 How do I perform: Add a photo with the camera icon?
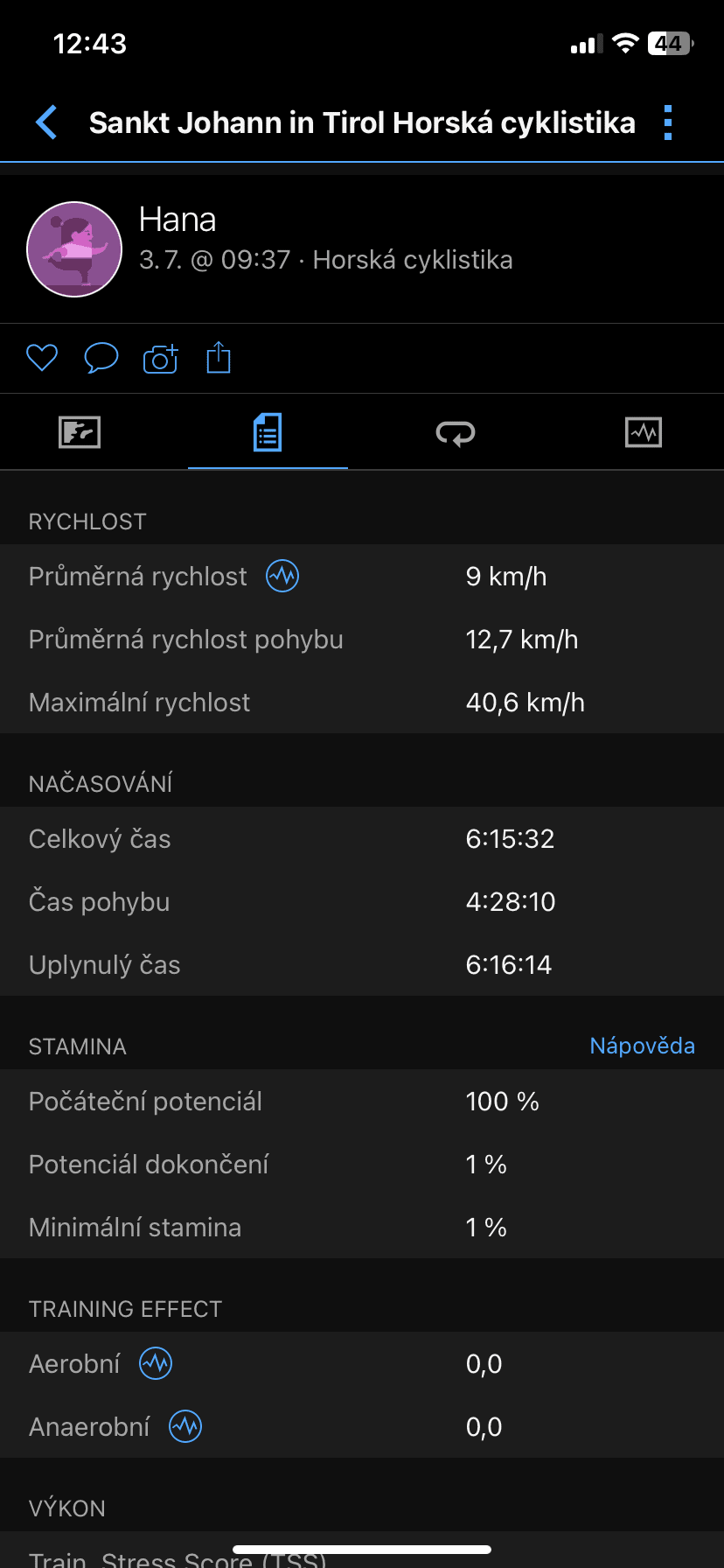[x=161, y=358]
